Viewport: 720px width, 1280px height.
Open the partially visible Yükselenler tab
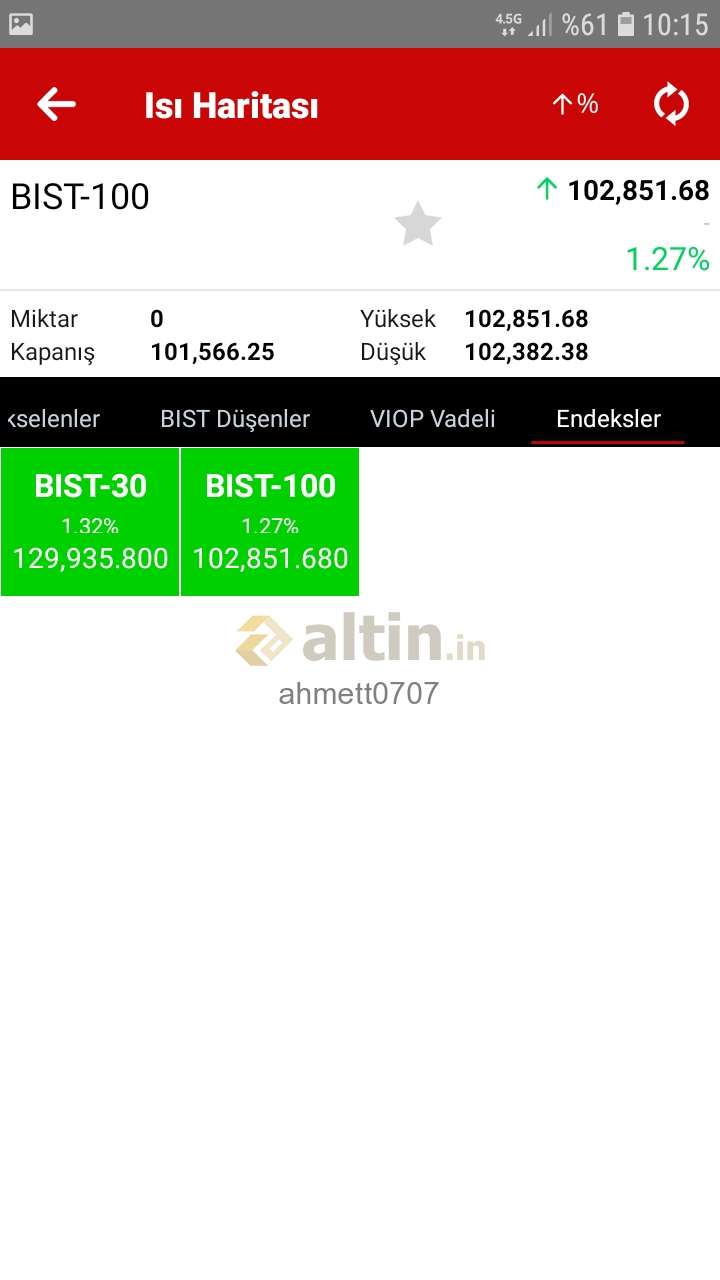pos(53,419)
